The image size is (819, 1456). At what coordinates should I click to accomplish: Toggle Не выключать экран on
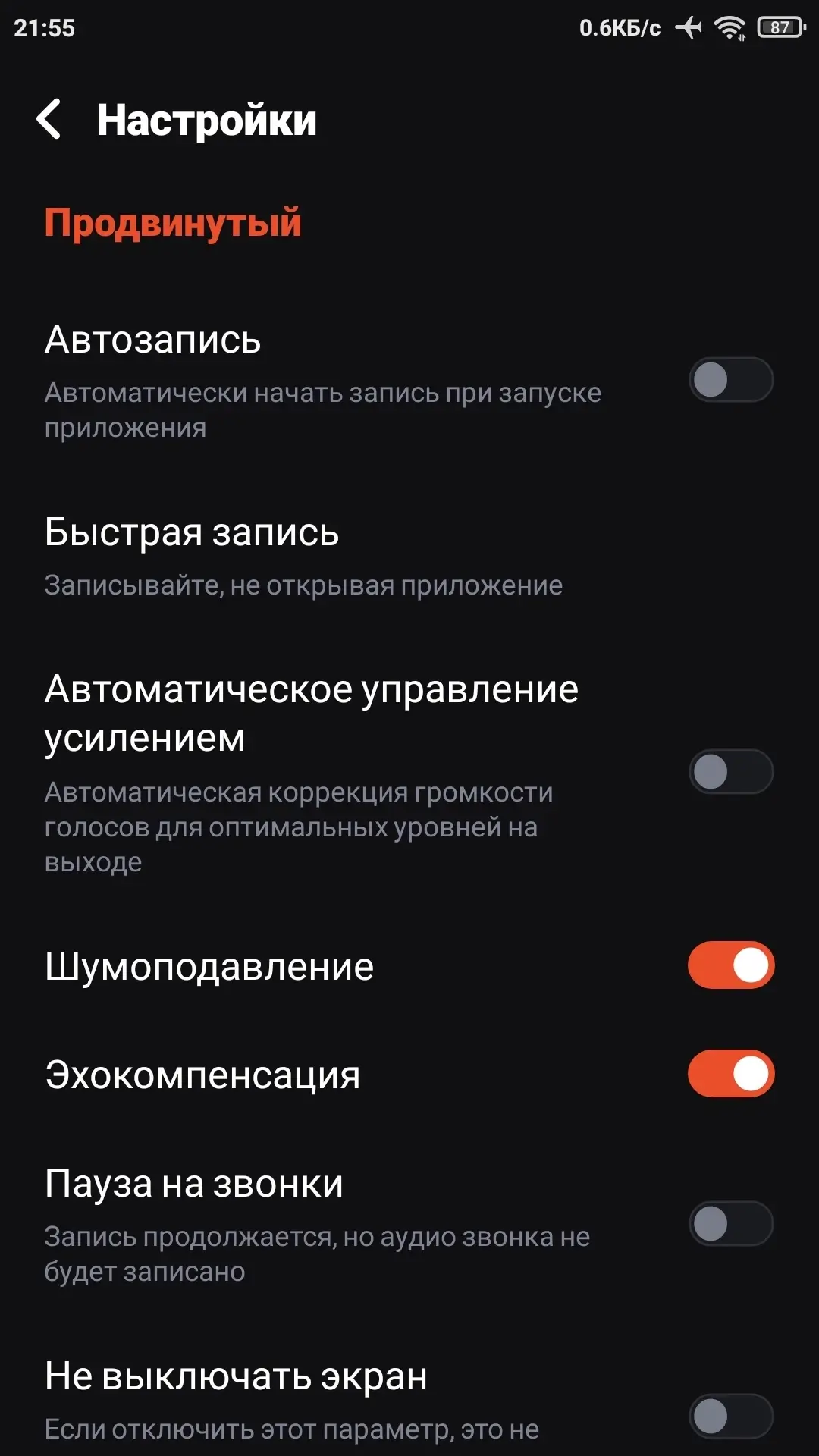point(730,1415)
